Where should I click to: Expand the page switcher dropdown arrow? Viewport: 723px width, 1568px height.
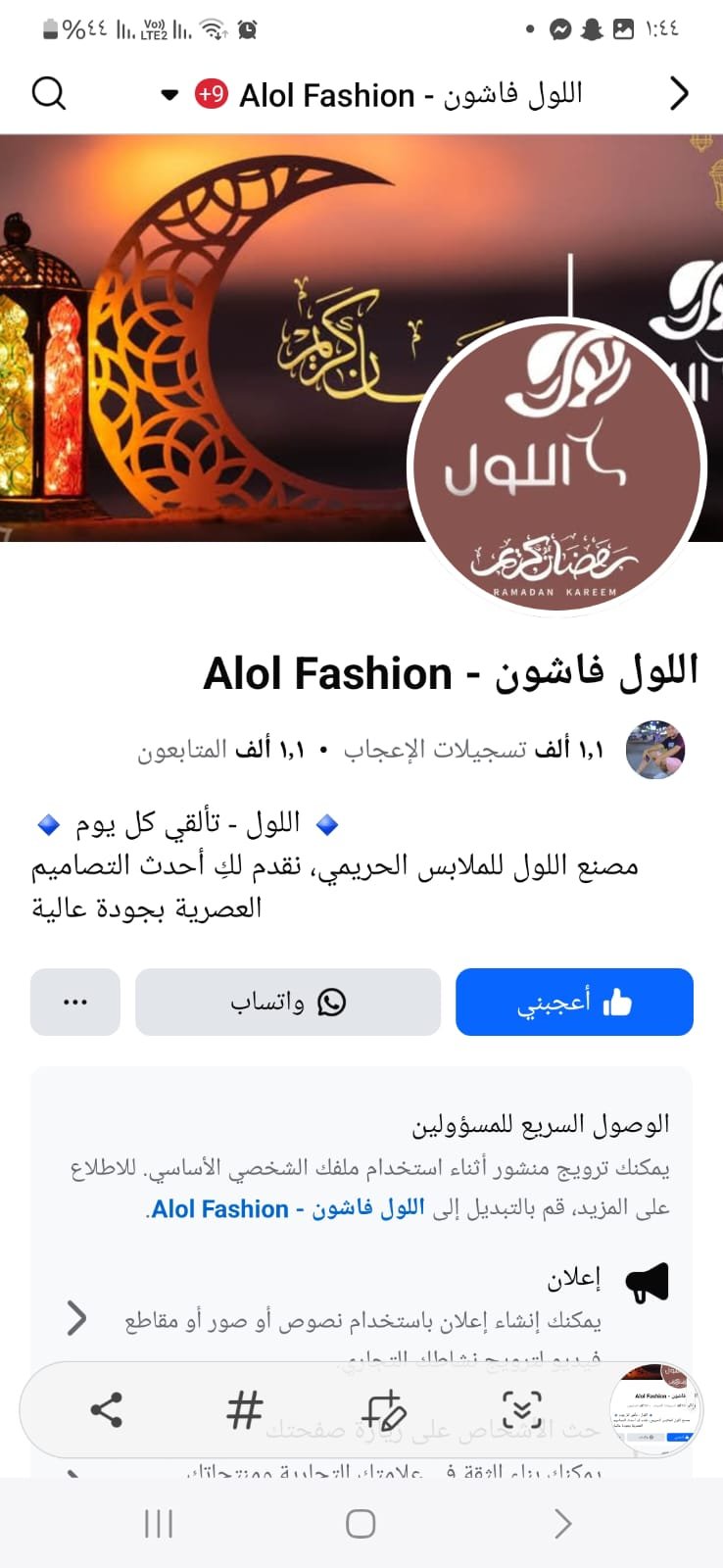(169, 95)
